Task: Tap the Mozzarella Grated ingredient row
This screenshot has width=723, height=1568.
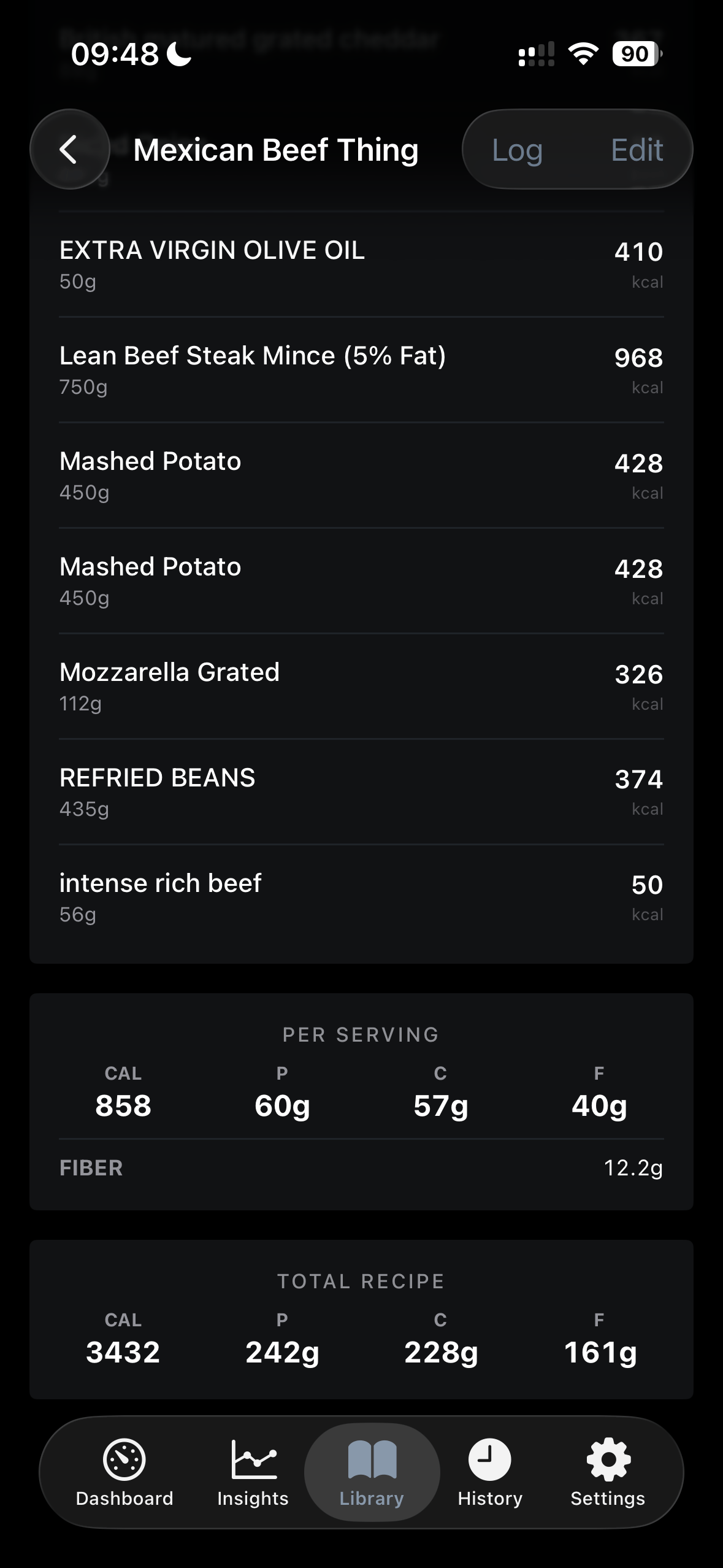Action: tap(361, 685)
